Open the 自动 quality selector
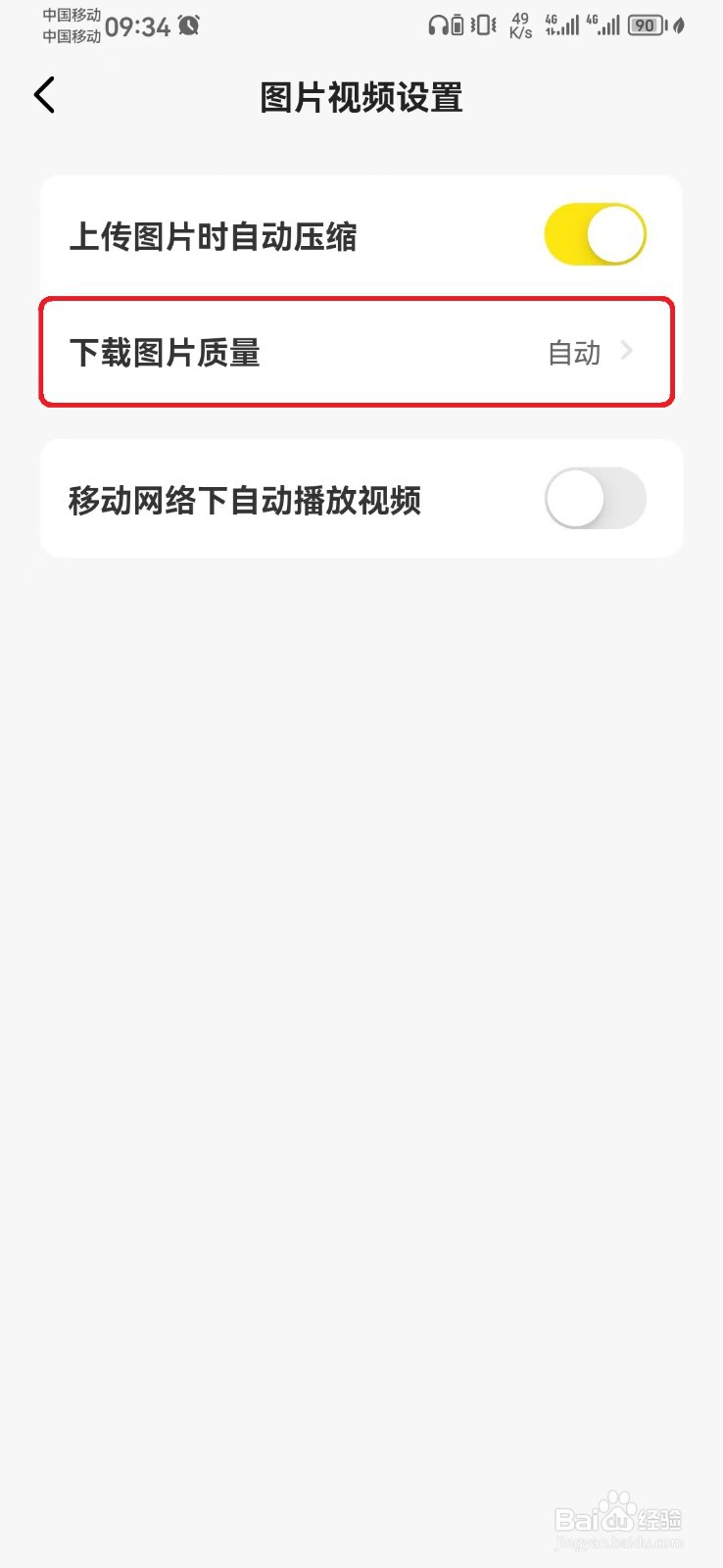 coord(573,352)
